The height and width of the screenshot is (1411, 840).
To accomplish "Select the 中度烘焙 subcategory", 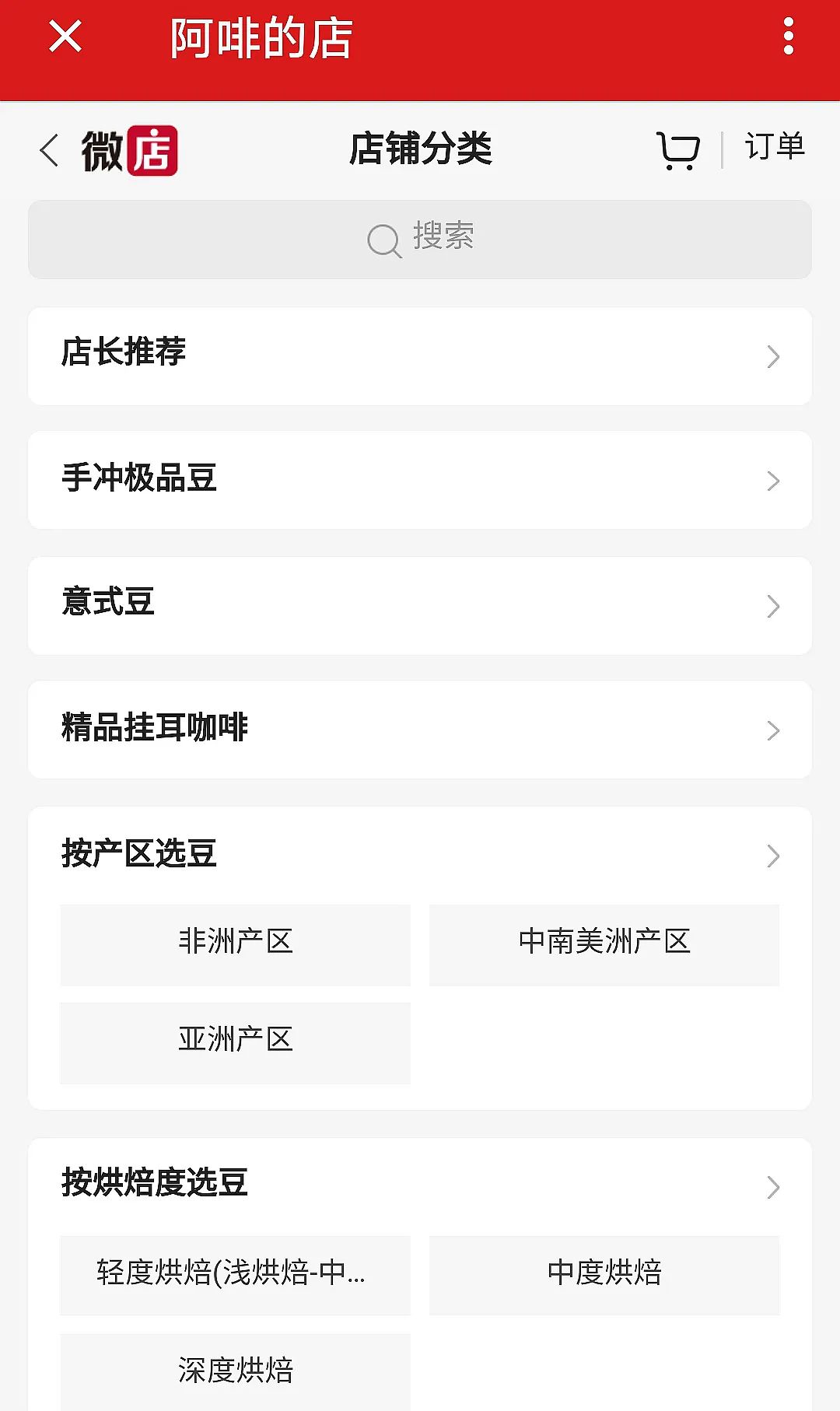I will (x=604, y=1275).
